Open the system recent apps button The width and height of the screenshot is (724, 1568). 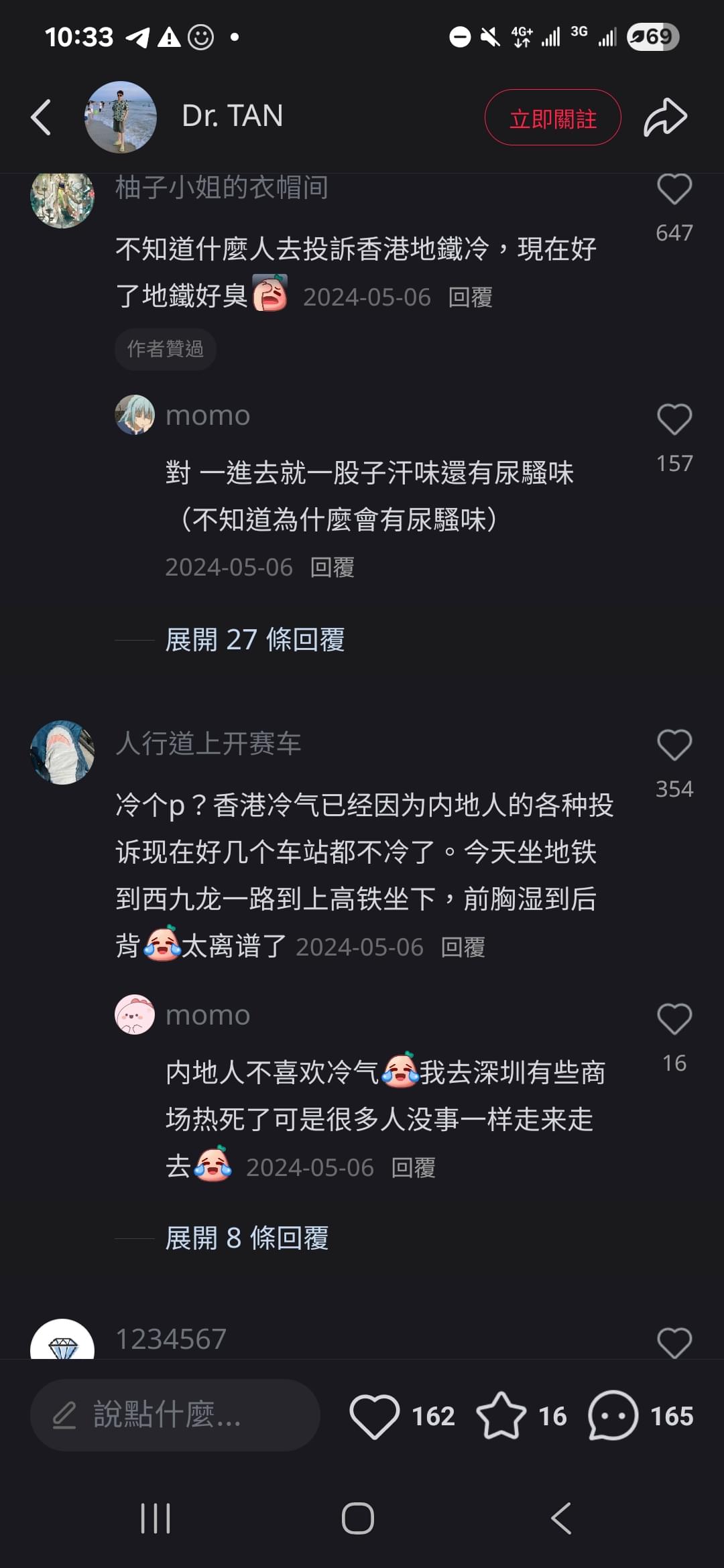click(156, 1518)
